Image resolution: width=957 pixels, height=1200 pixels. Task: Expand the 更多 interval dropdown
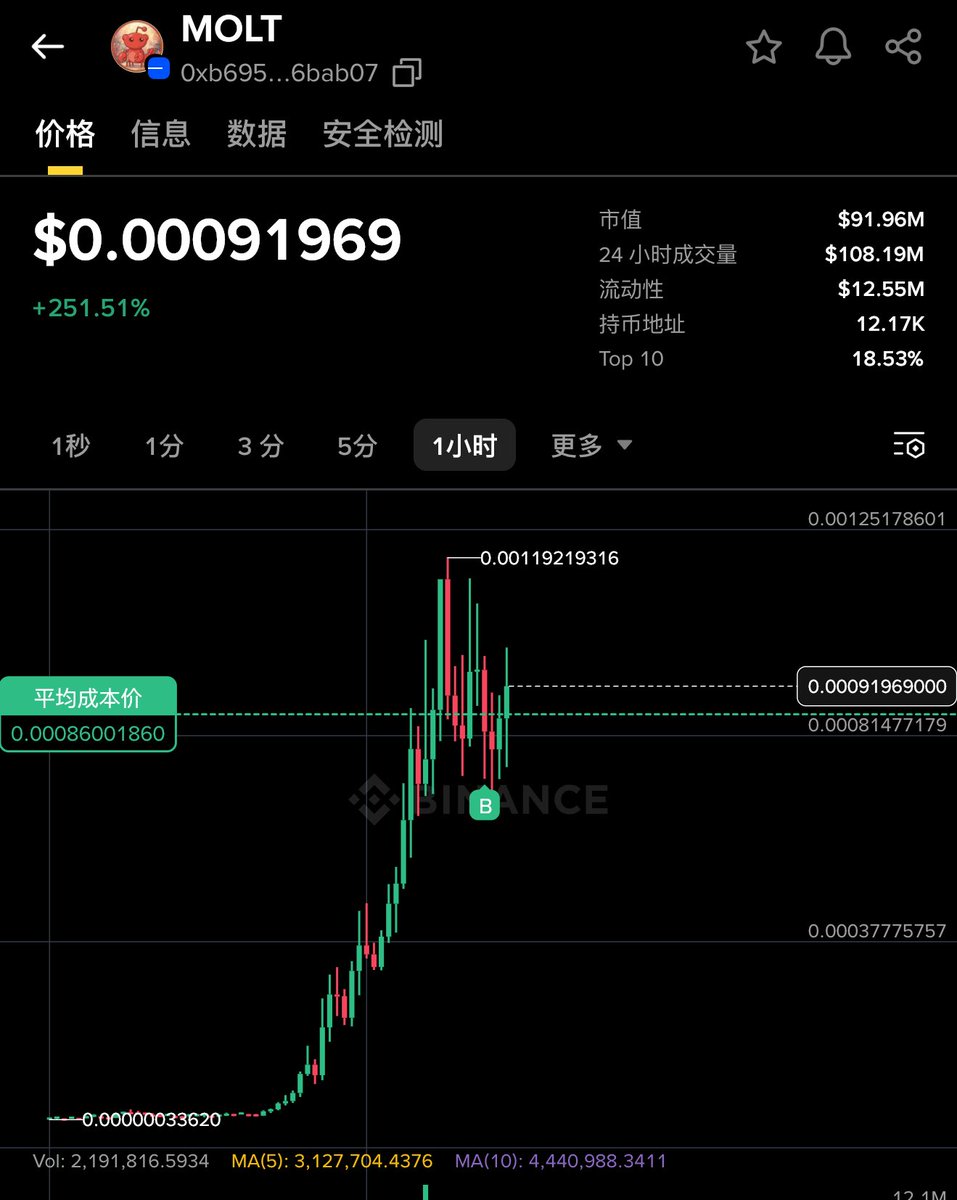tap(591, 446)
